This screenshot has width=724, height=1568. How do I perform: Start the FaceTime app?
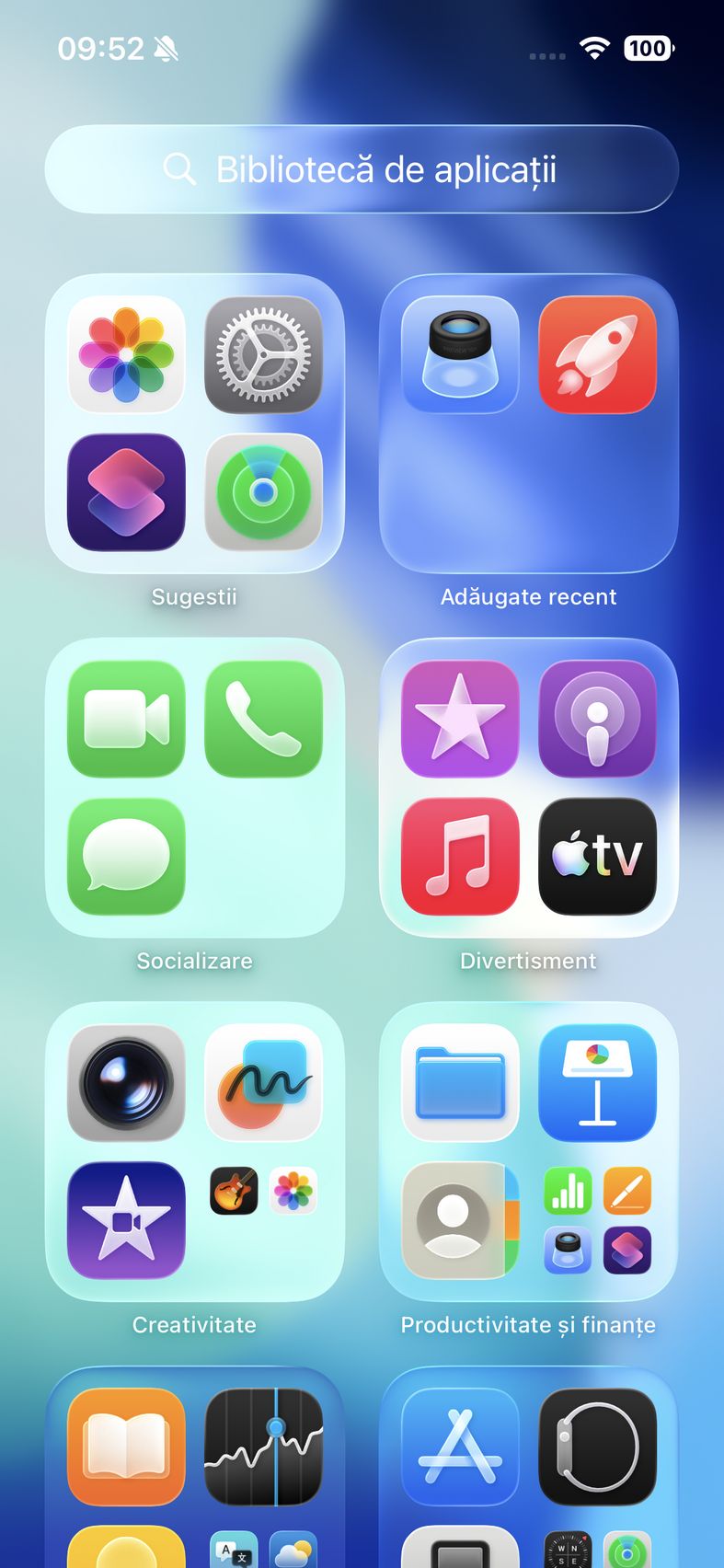pyautogui.click(x=126, y=719)
